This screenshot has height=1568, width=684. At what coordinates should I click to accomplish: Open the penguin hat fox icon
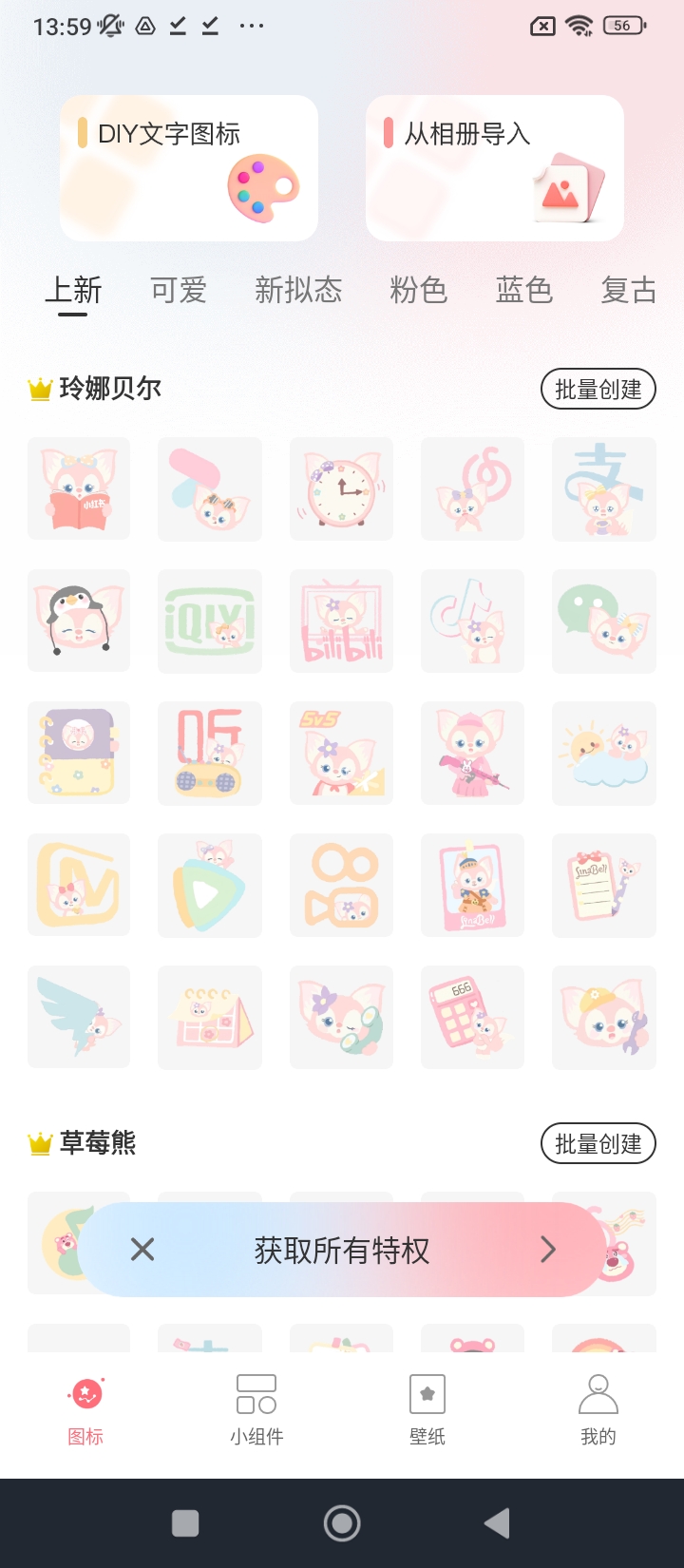click(79, 621)
